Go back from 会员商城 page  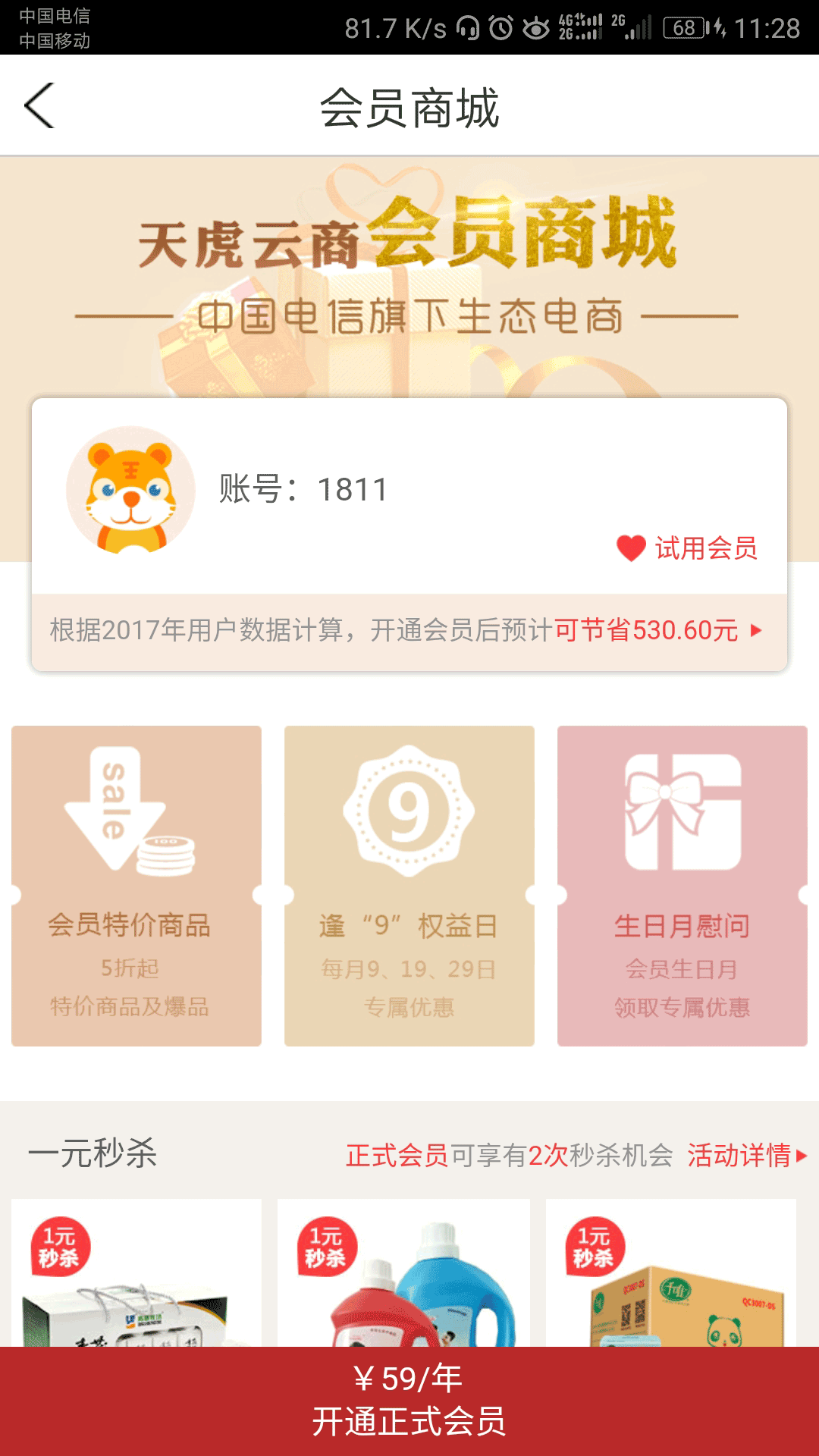tap(39, 106)
